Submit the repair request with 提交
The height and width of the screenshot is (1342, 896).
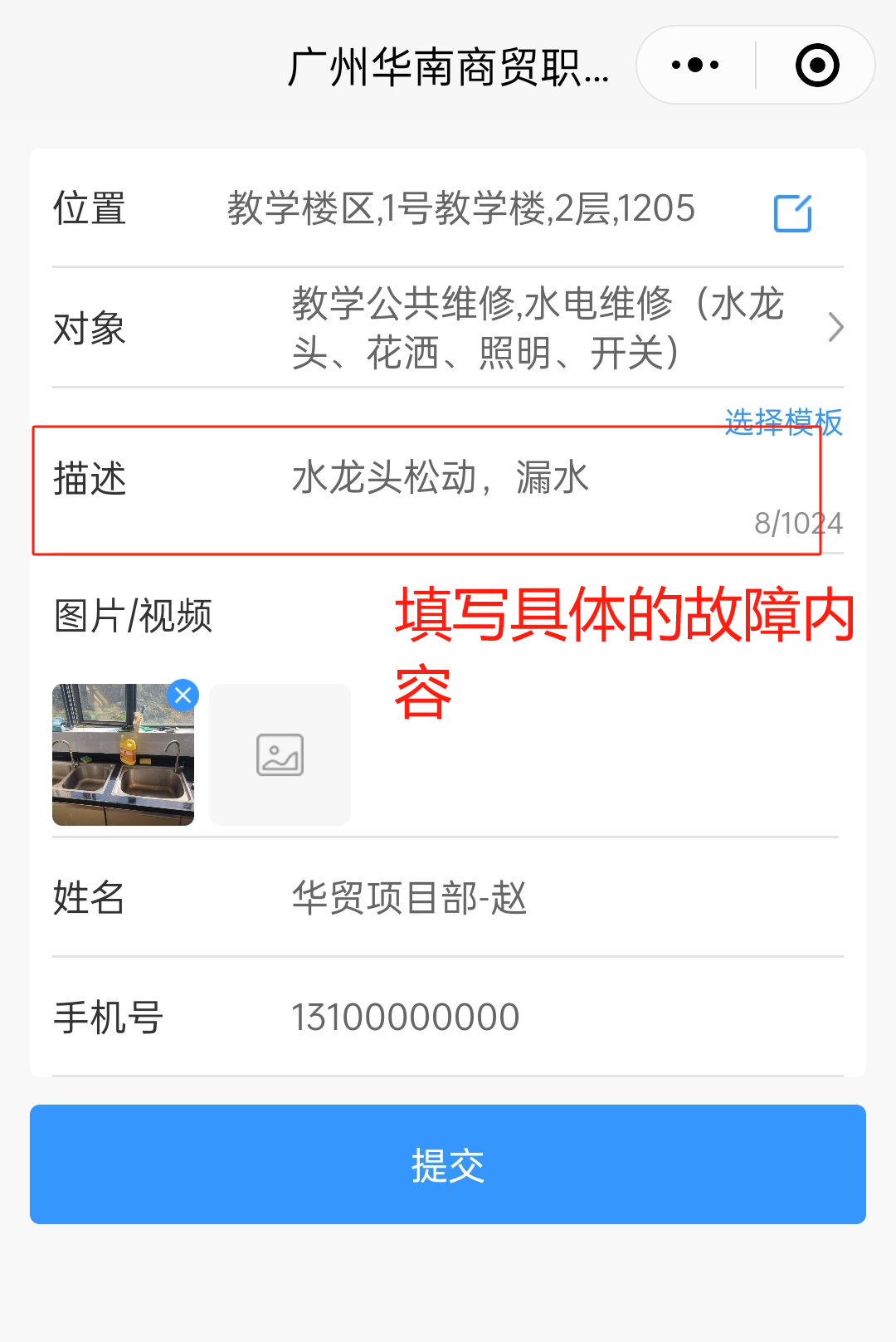coord(448,1164)
